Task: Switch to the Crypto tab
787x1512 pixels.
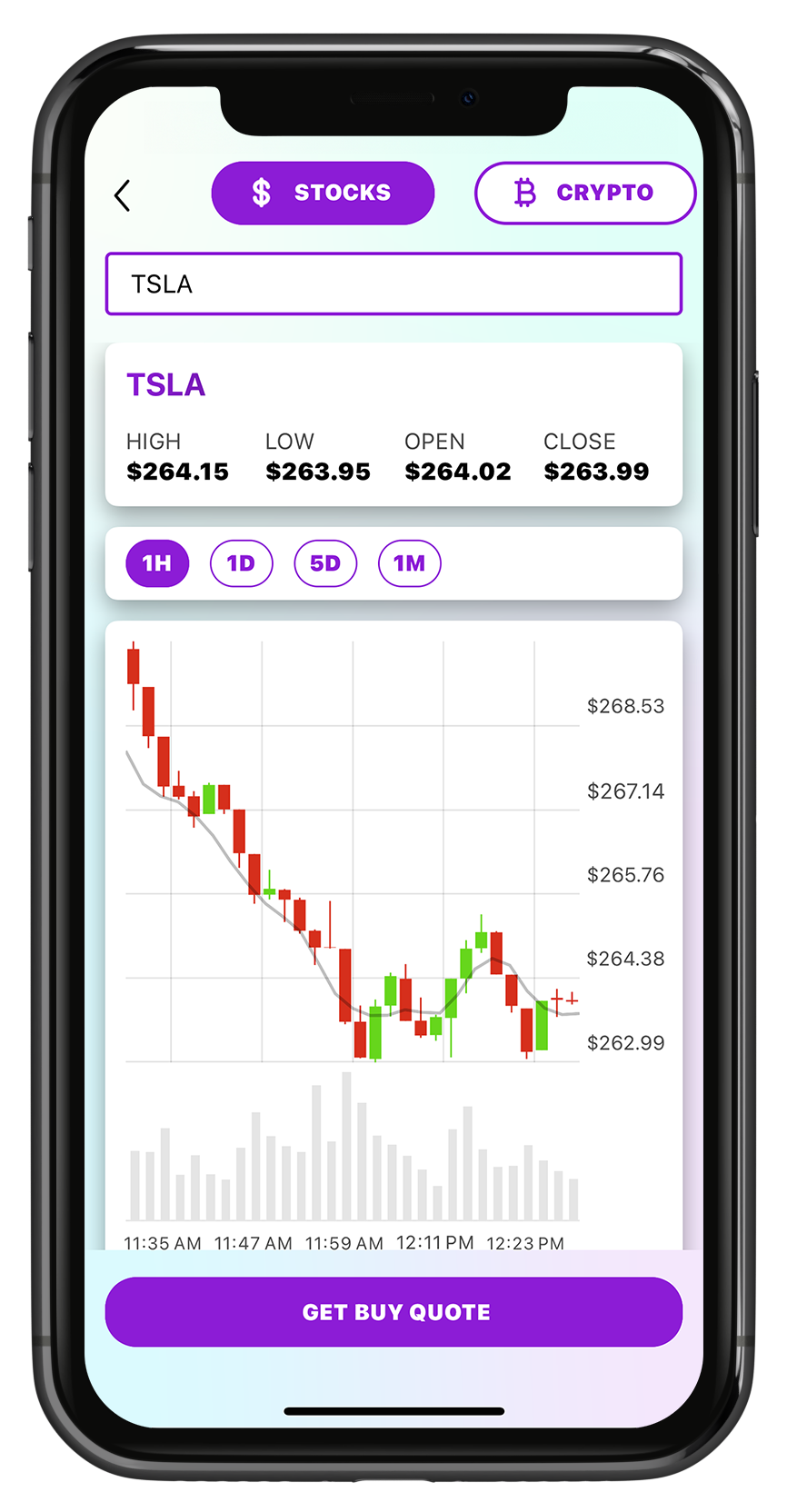Action: click(585, 193)
